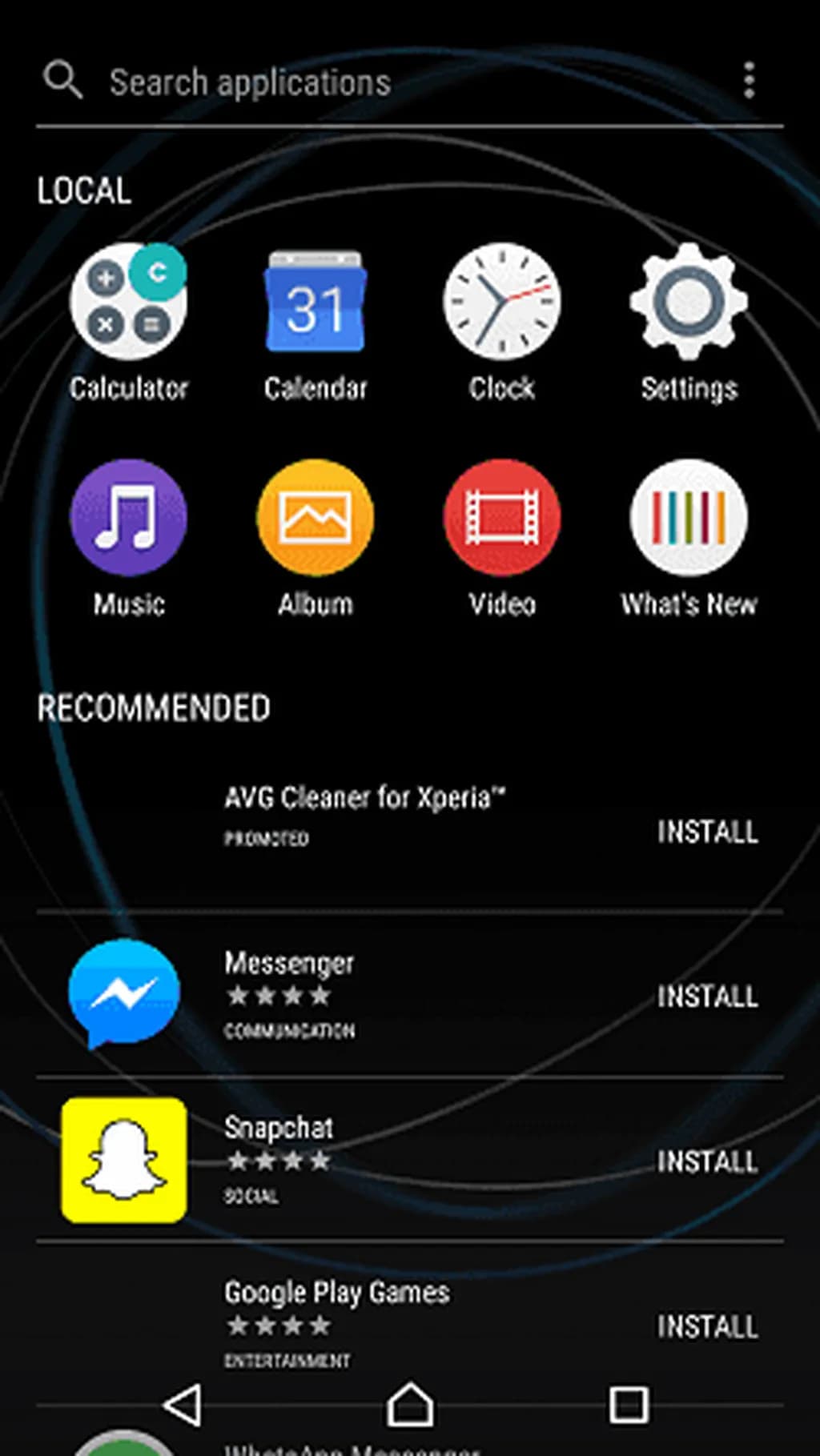Screen dimensions: 820x1456
Task: Start the Video app
Action: pos(502,518)
